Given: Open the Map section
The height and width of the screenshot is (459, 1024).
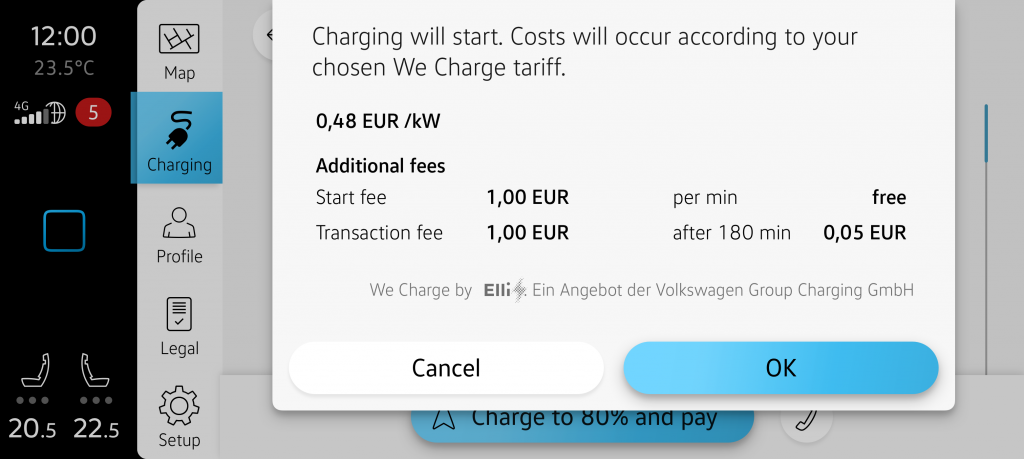Looking at the screenshot, I should pyautogui.click(x=179, y=52).
